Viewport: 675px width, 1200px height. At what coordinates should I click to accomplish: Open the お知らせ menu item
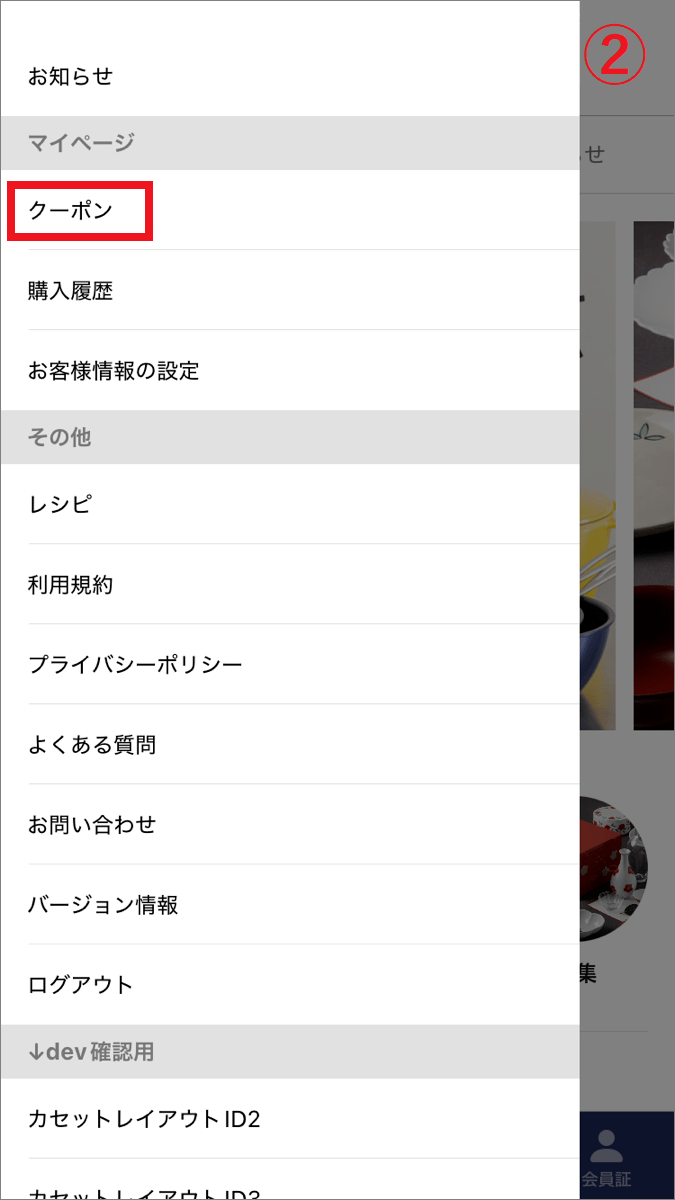[70, 76]
